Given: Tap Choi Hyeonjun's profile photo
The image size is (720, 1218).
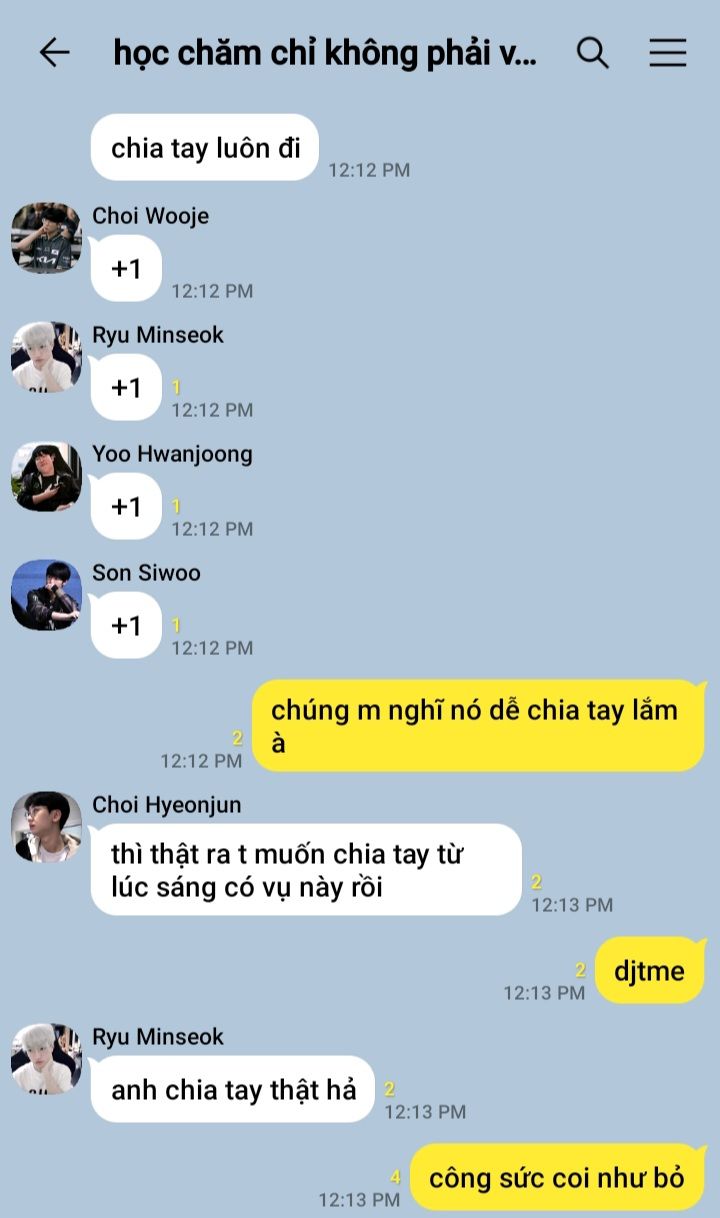Looking at the screenshot, I should [x=46, y=827].
